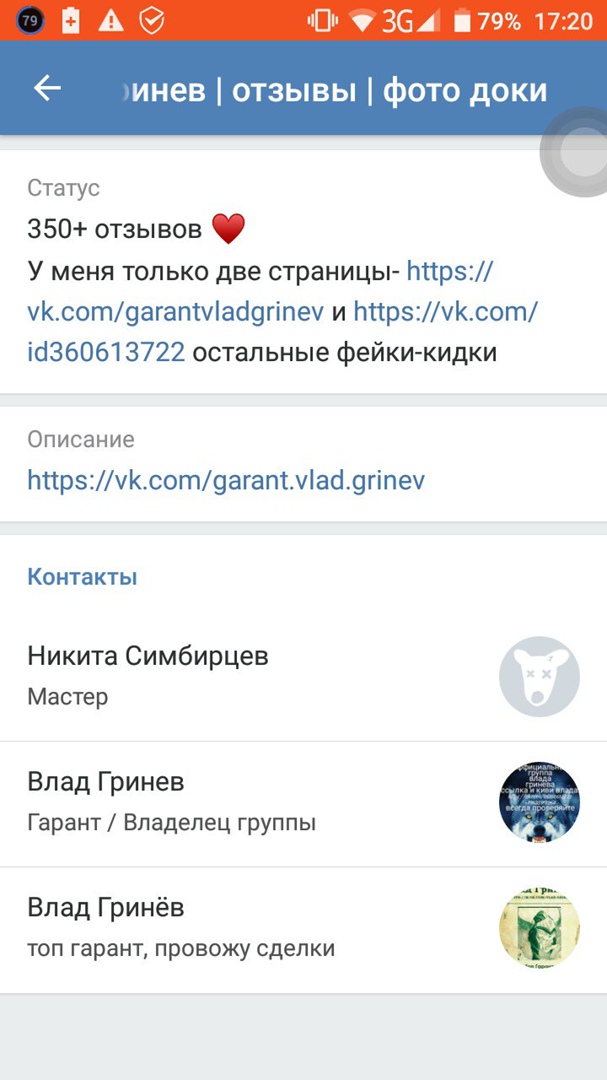Tap the floating assistive circle button
607x1080 pixels.
(576, 152)
